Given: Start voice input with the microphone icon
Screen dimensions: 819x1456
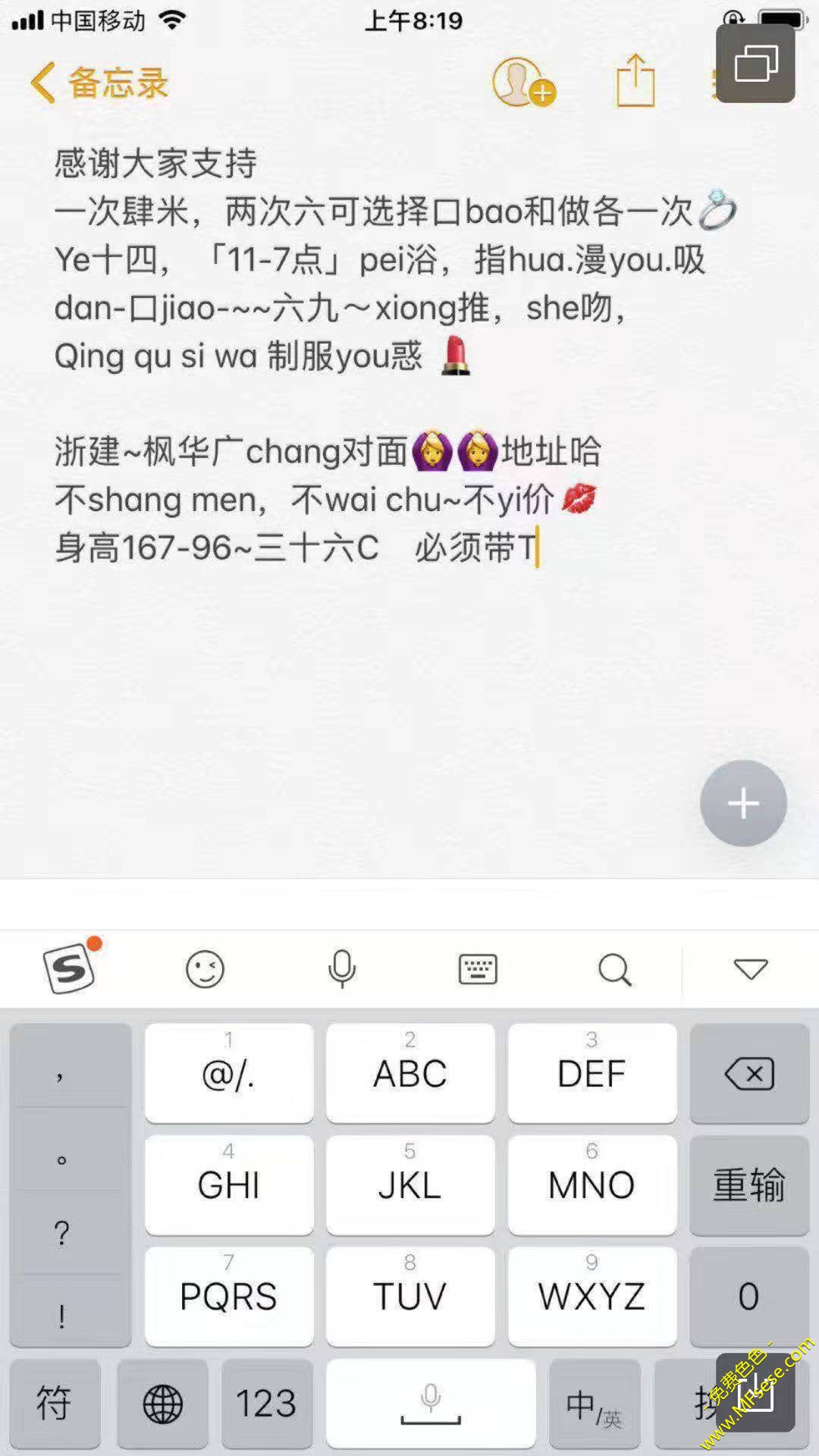Looking at the screenshot, I should tap(341, 969).
